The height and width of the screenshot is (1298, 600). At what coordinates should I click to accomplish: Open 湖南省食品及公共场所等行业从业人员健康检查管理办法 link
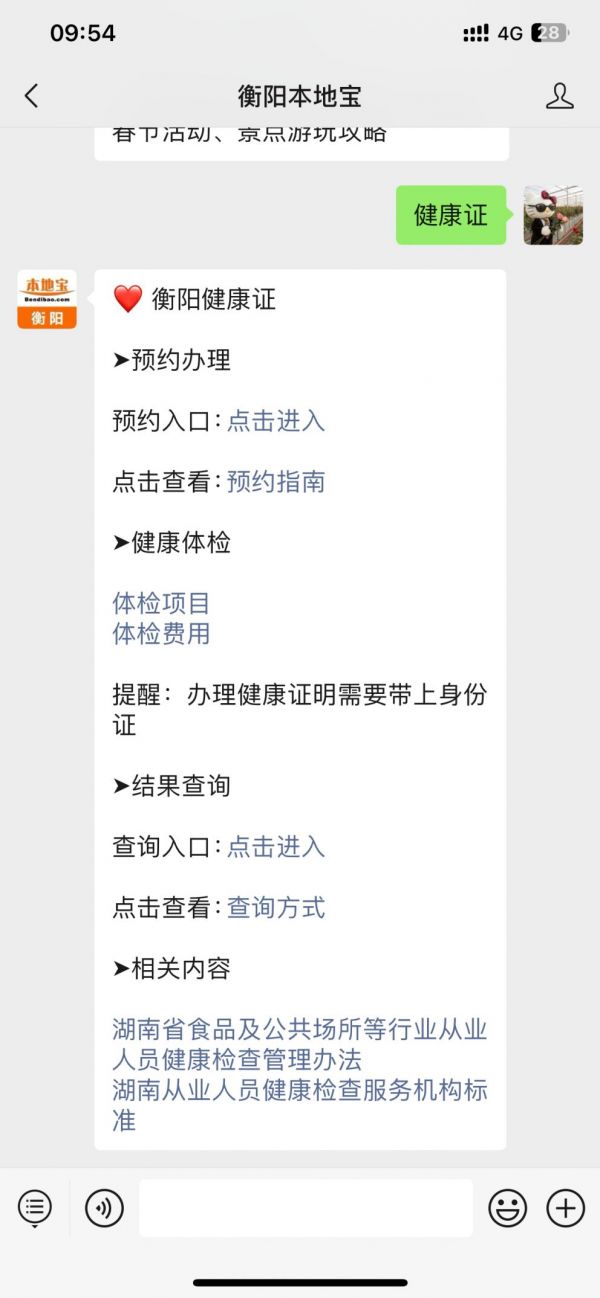(300, 1044)
